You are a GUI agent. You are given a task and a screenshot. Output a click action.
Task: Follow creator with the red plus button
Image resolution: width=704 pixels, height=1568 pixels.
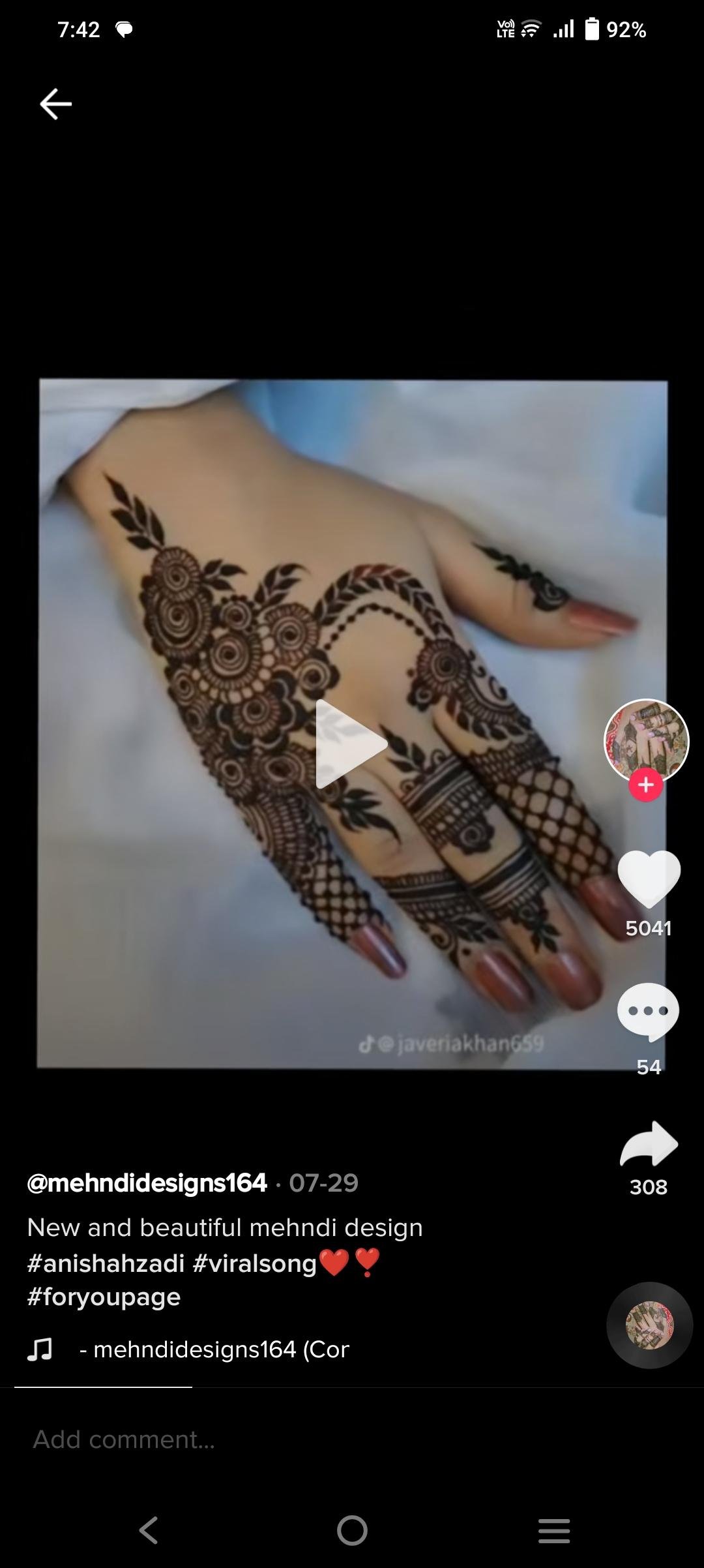646,785
